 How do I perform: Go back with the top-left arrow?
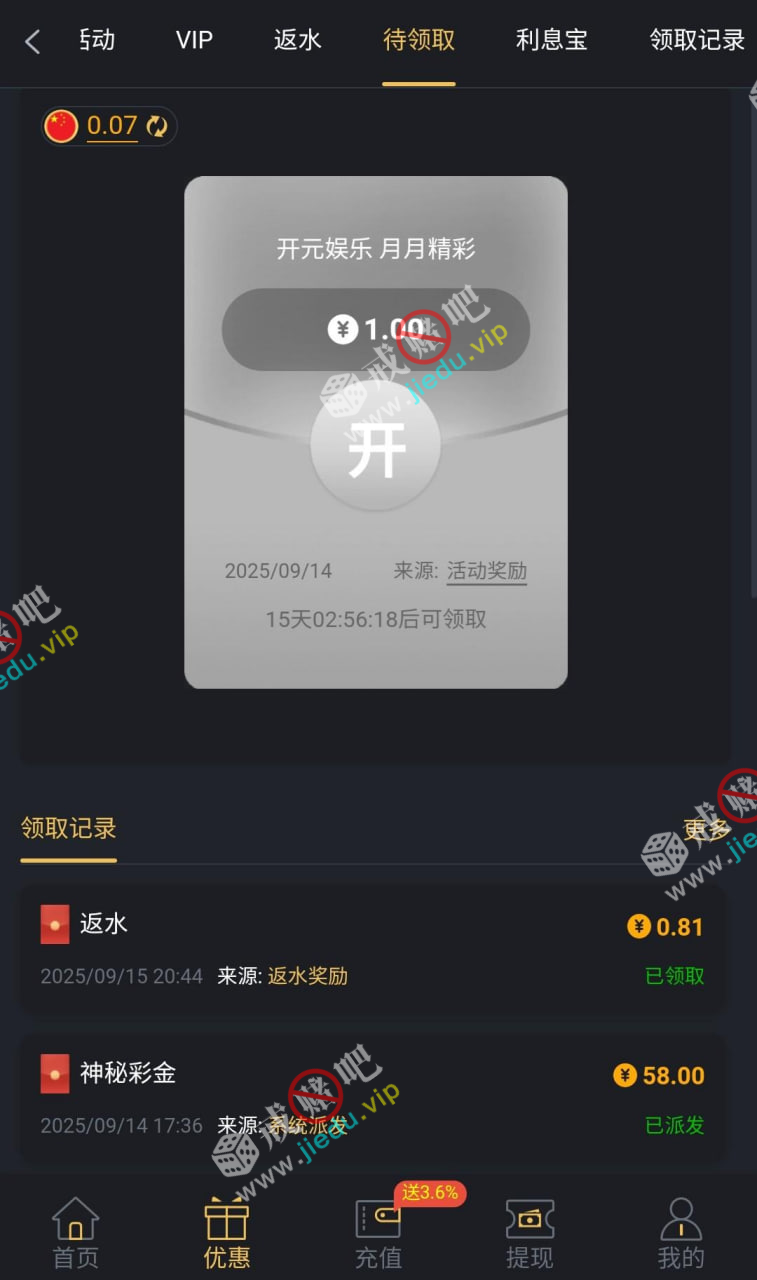click(33, 41)
